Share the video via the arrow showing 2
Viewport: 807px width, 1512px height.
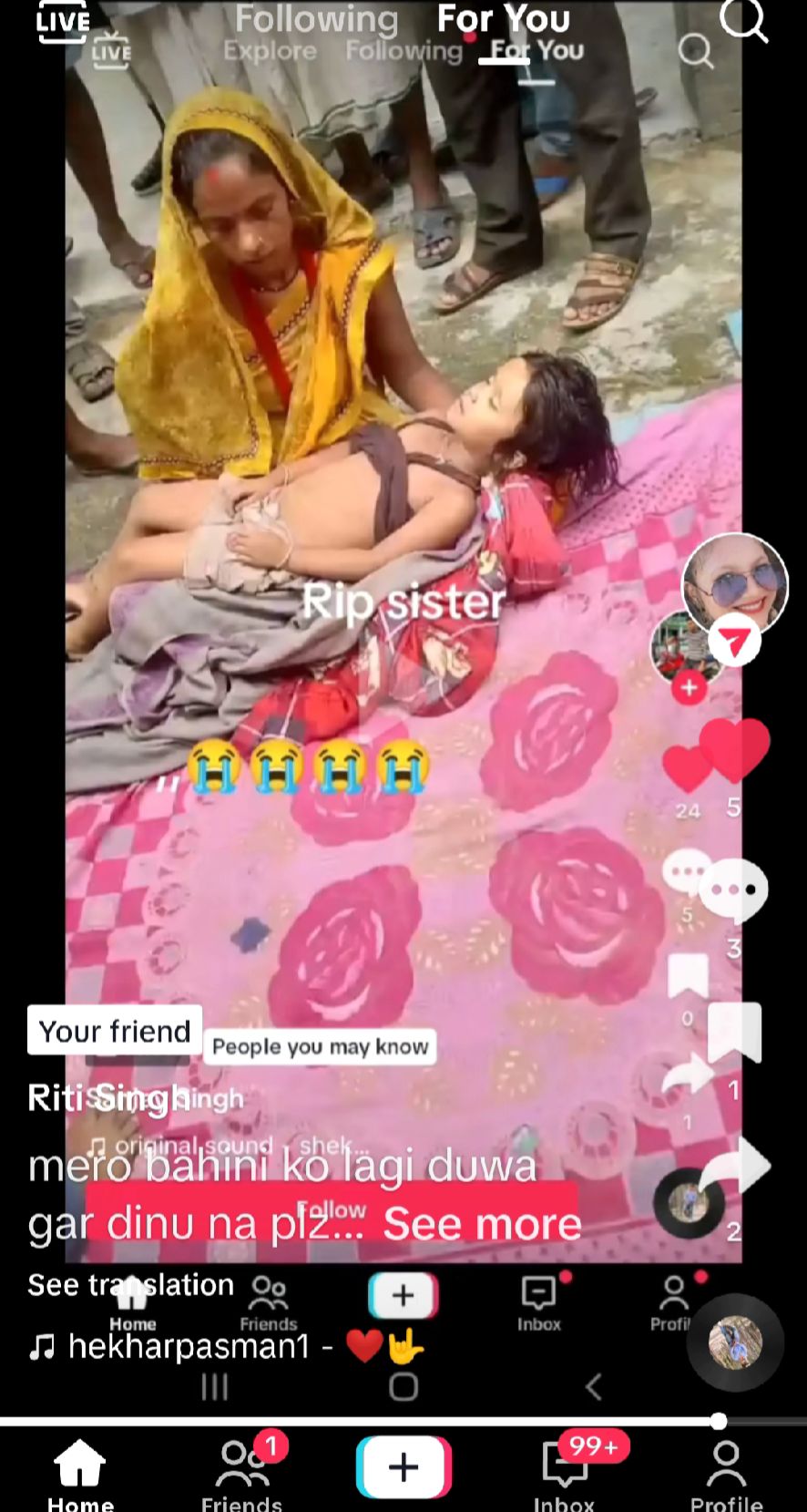pos(736,1169)
